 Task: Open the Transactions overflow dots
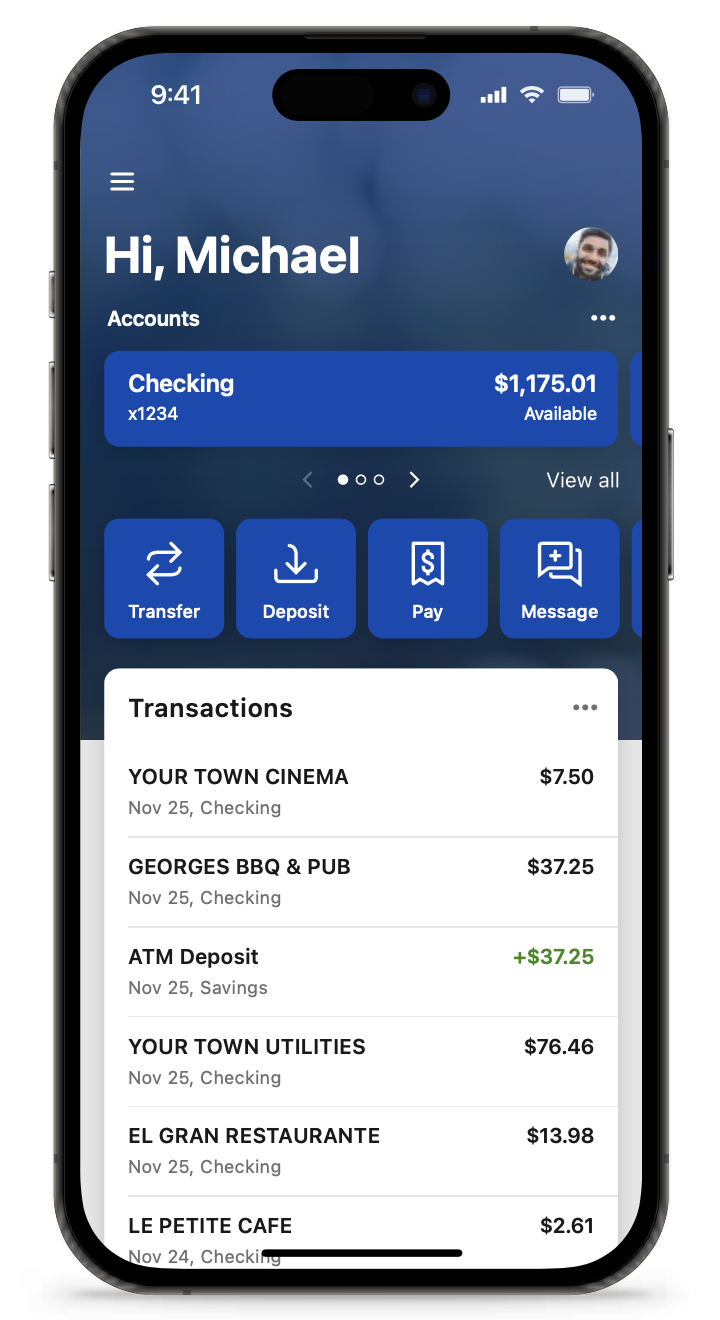(x=585, y=708)
